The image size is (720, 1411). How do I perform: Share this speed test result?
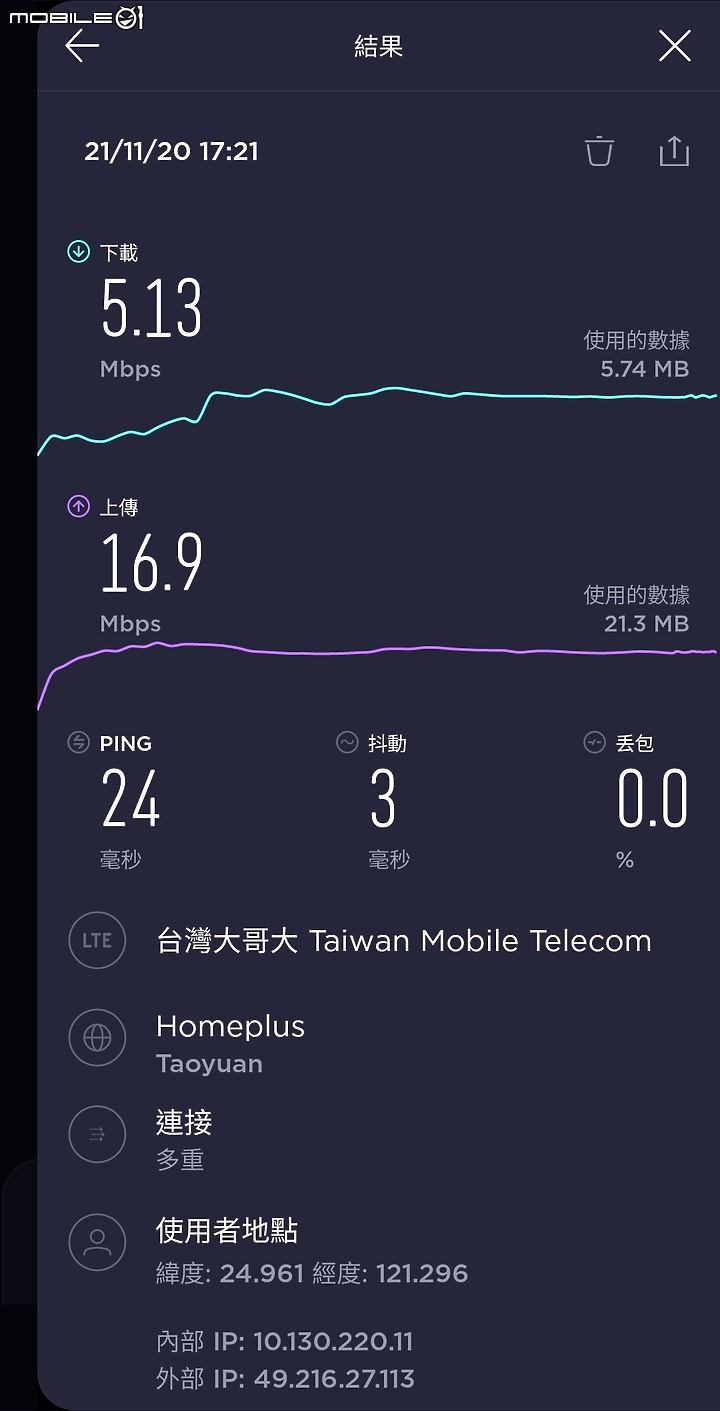[x=675, y=151]
